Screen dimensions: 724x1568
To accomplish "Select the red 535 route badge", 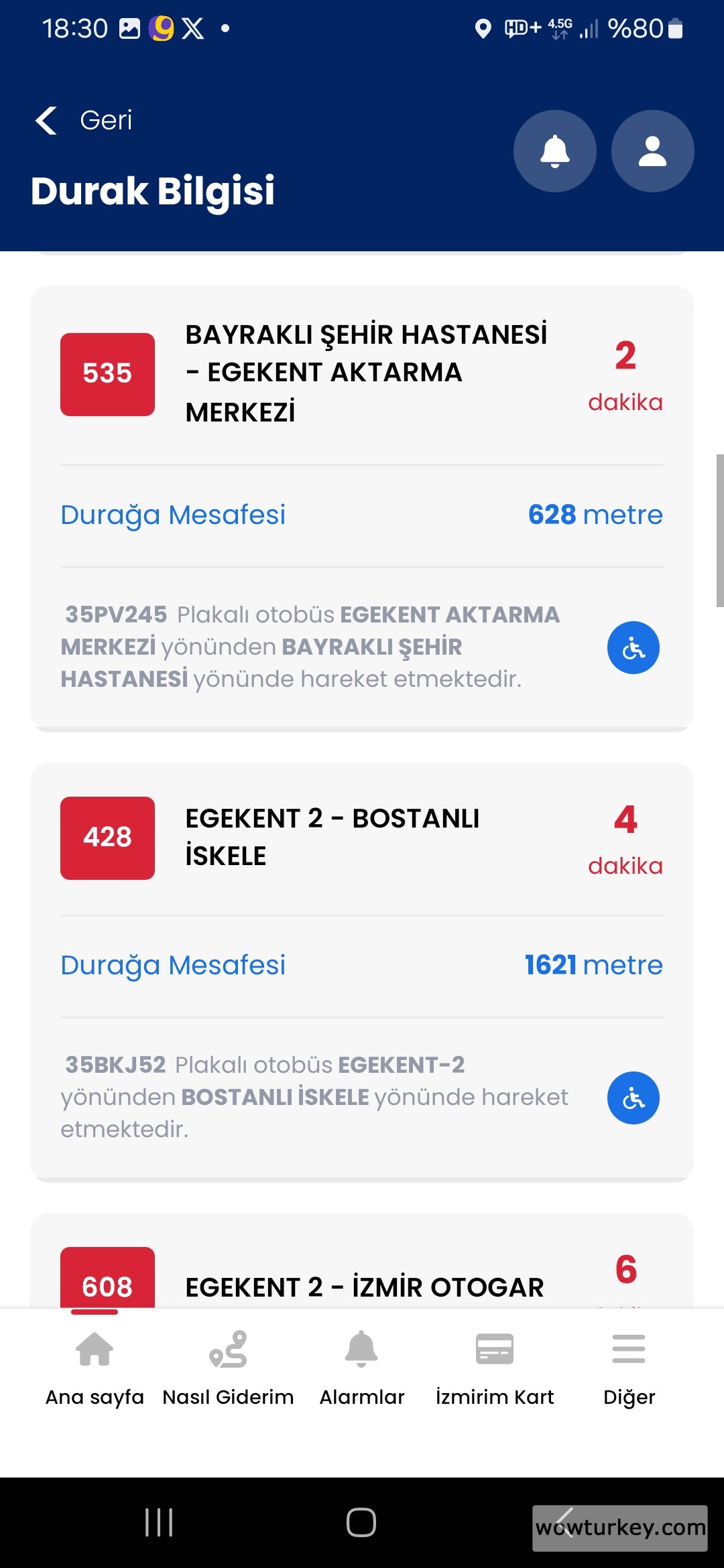I will (x=107, y=374).
